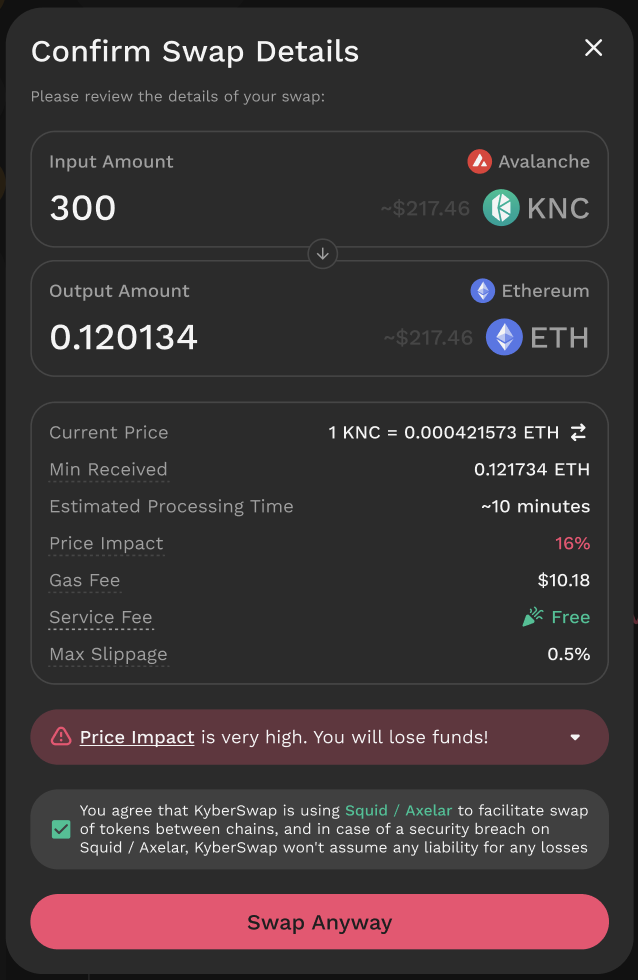The image size is (638, 980).
Task: Expand the Price Impact warning
Action: pyautogui.click(x=575, y=738)
